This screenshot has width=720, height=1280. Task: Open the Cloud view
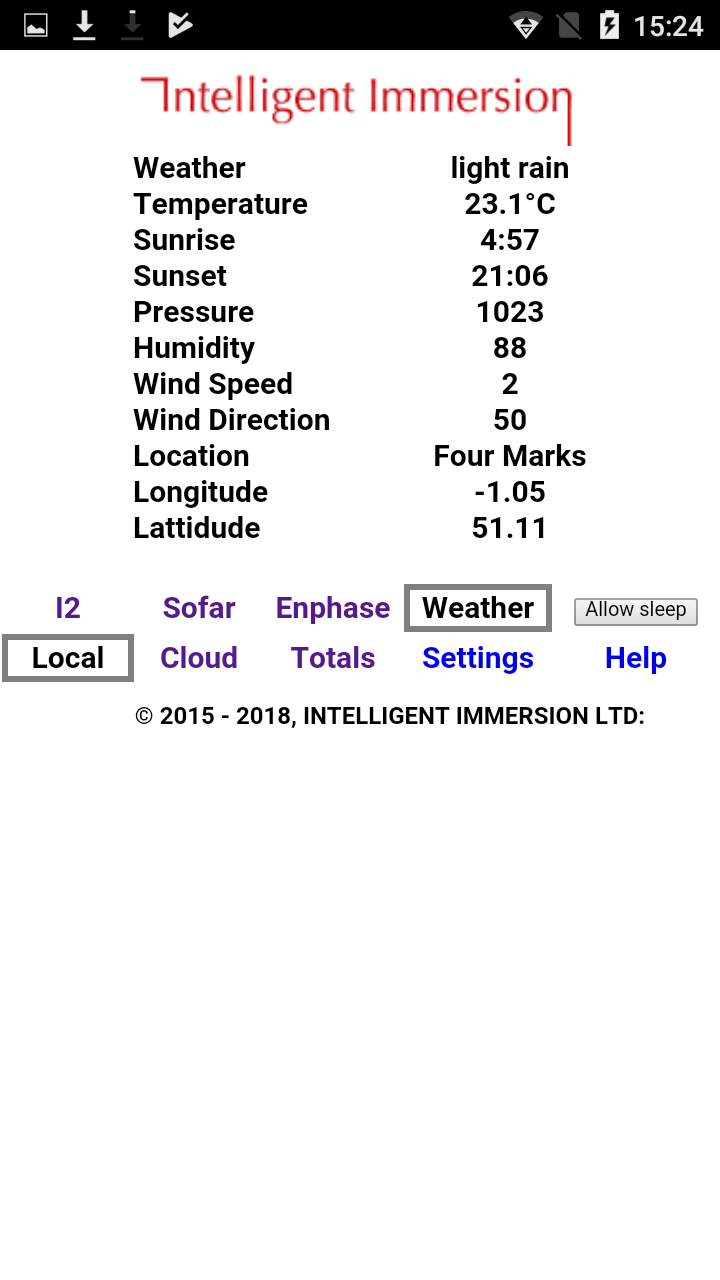click(199, 658)
